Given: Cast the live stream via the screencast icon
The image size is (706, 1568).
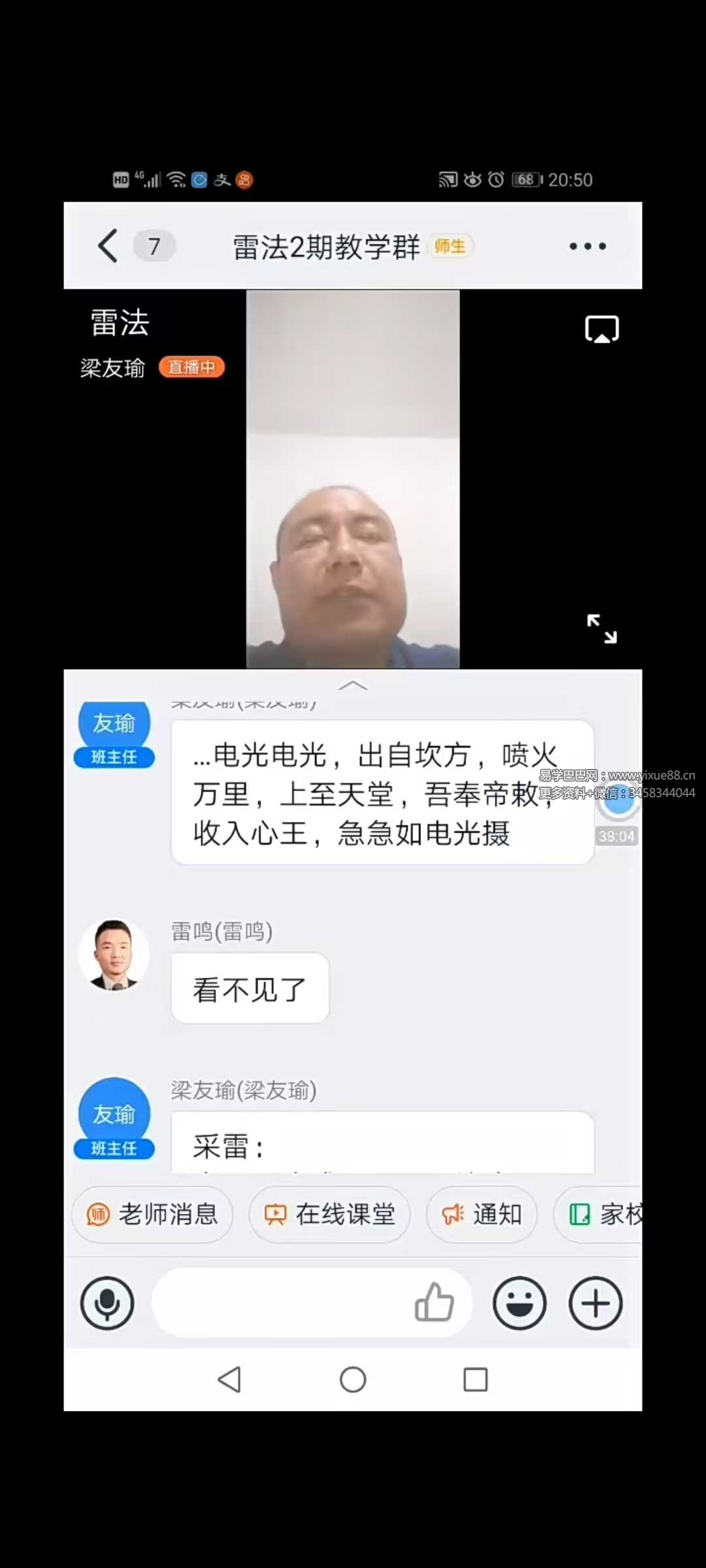Looking at the screenshot, I should [x=602, y=329].
